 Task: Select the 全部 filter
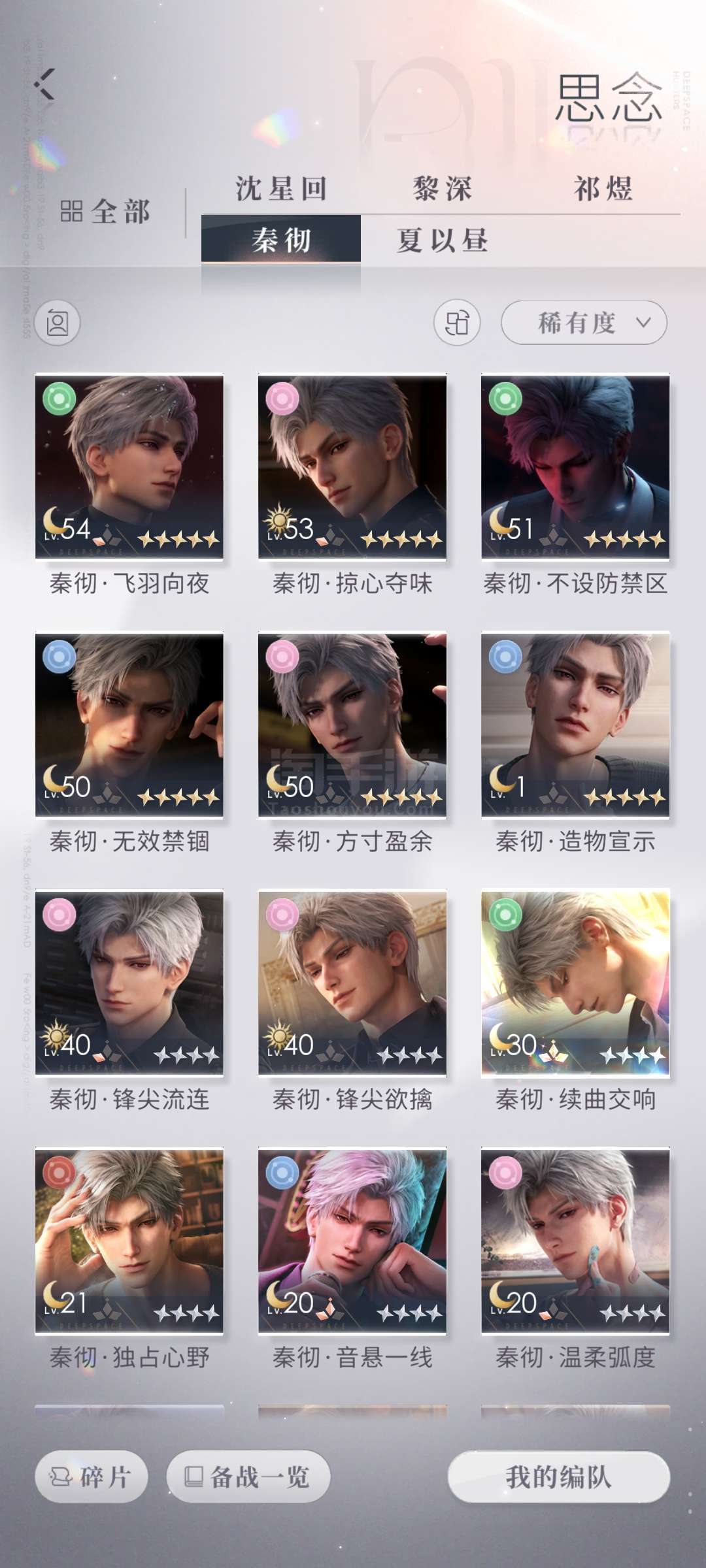[105, 212]
